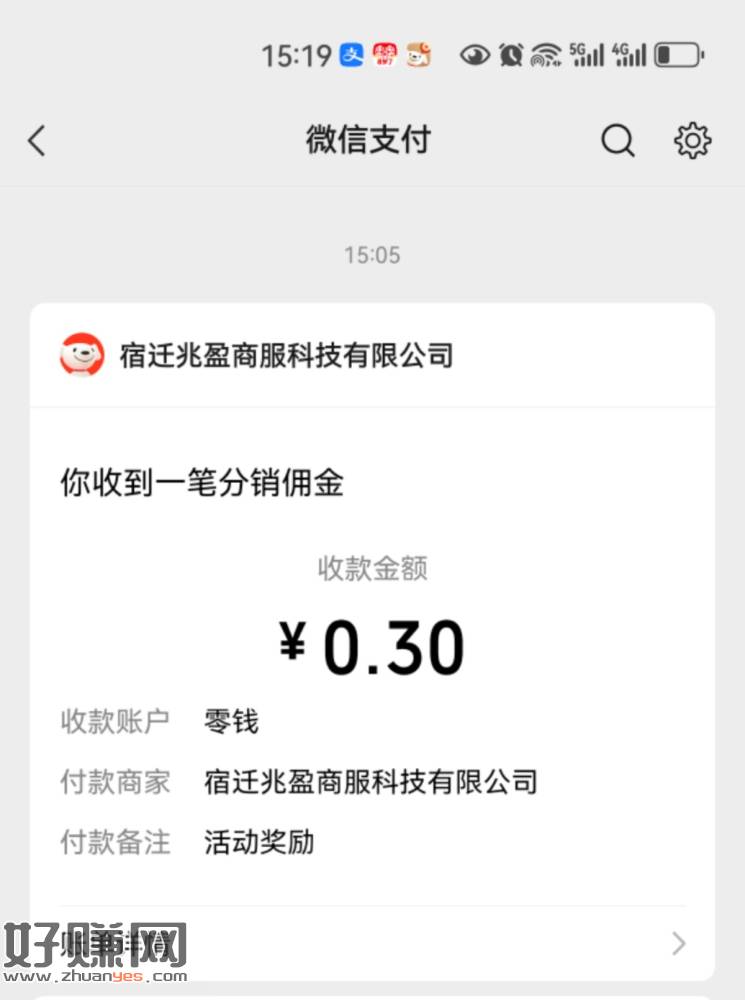Open the search magnifier icon
745x1000 pixels.
pos(617,141)
